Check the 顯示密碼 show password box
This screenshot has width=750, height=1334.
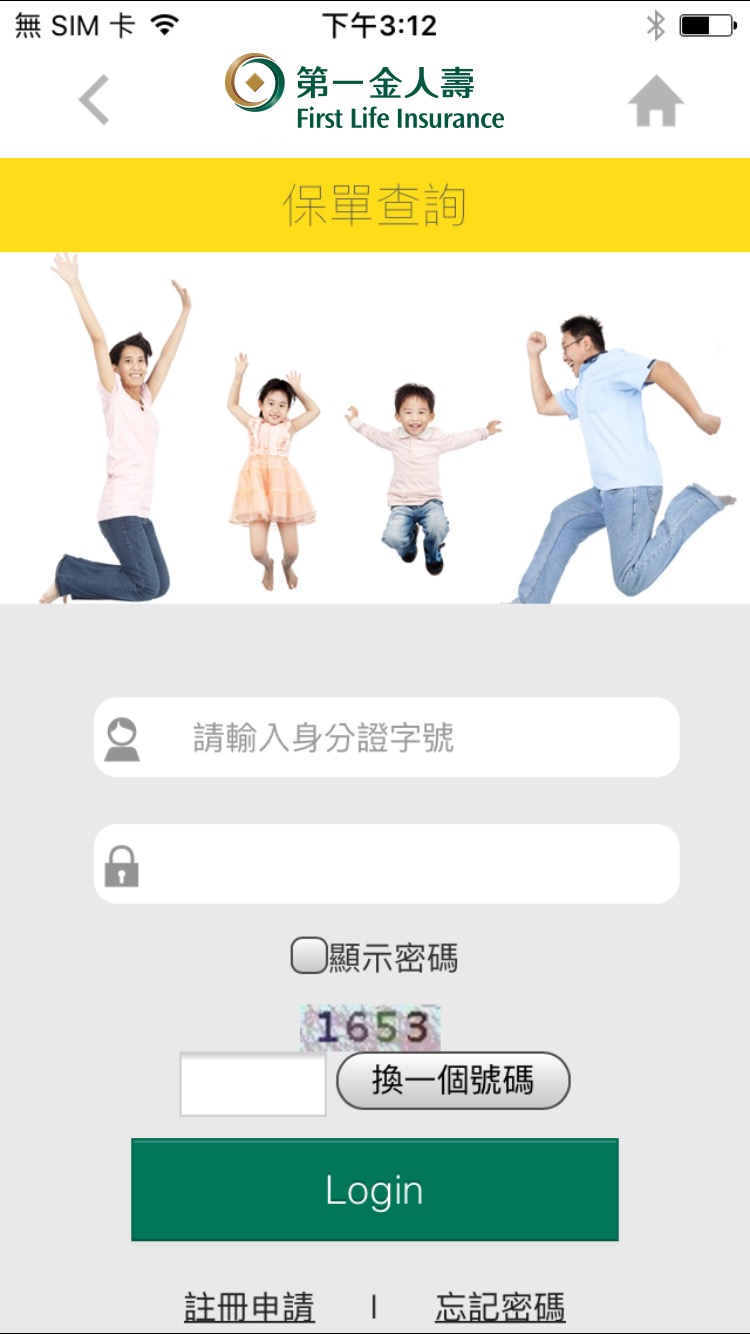pos(308,956)
